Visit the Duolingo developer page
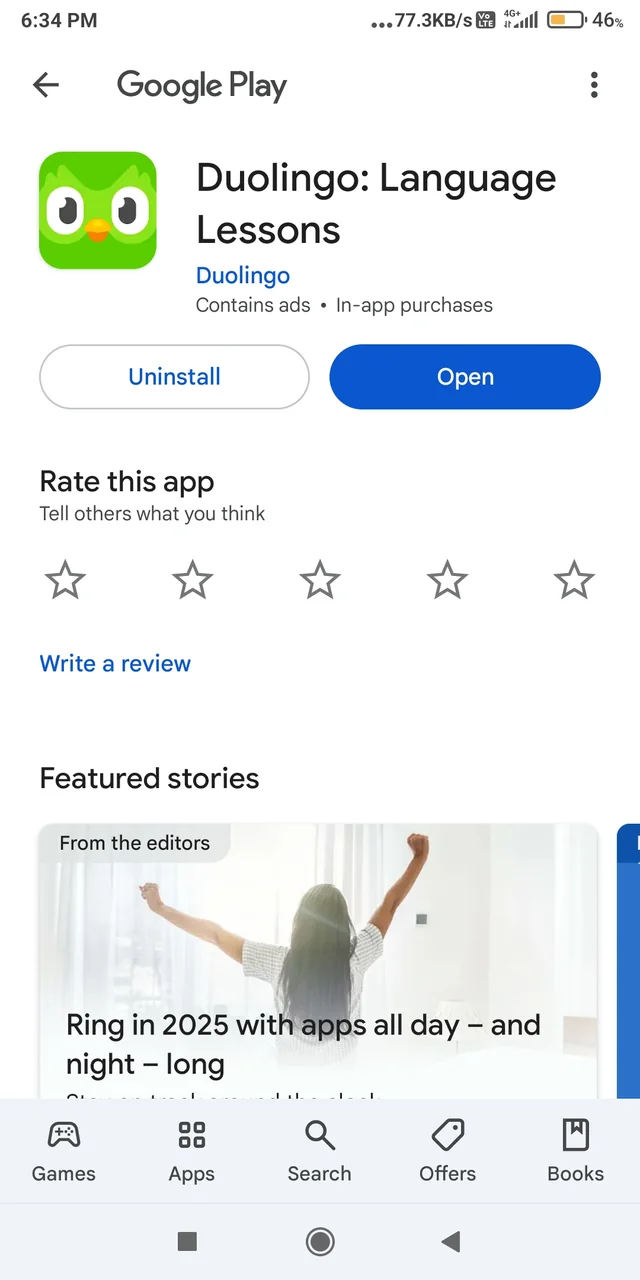 coord(243,275)
